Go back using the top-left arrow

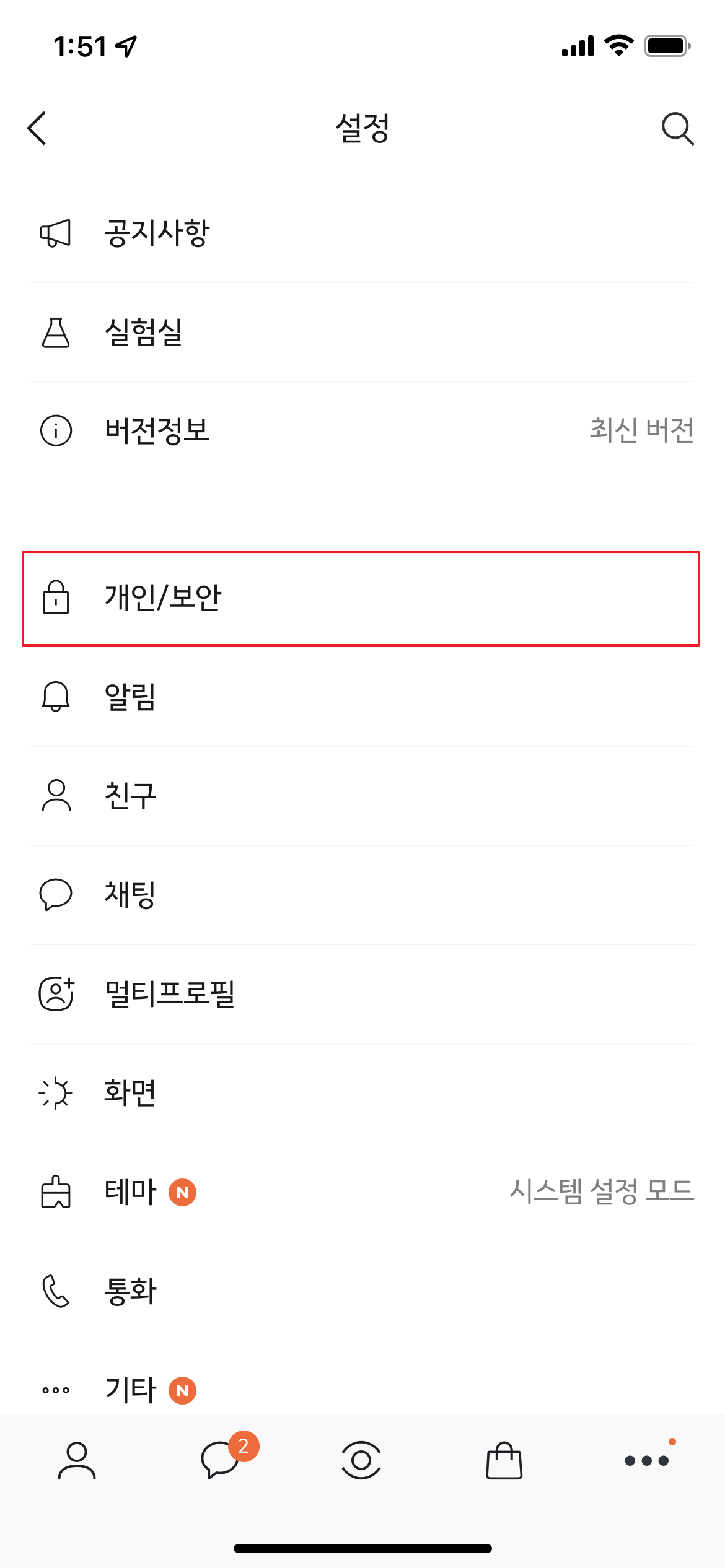click(37, 128)
